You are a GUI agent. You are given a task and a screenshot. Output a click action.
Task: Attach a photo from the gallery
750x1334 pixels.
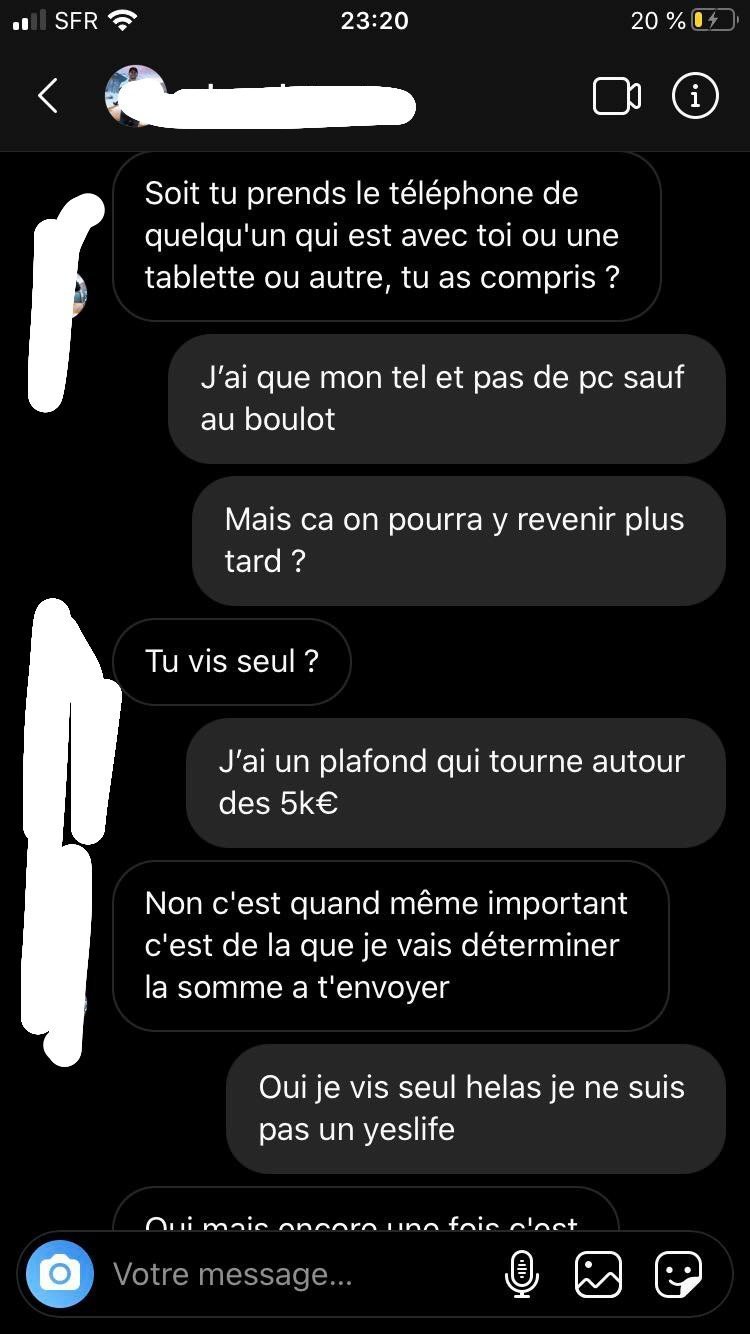point(598,1274)
